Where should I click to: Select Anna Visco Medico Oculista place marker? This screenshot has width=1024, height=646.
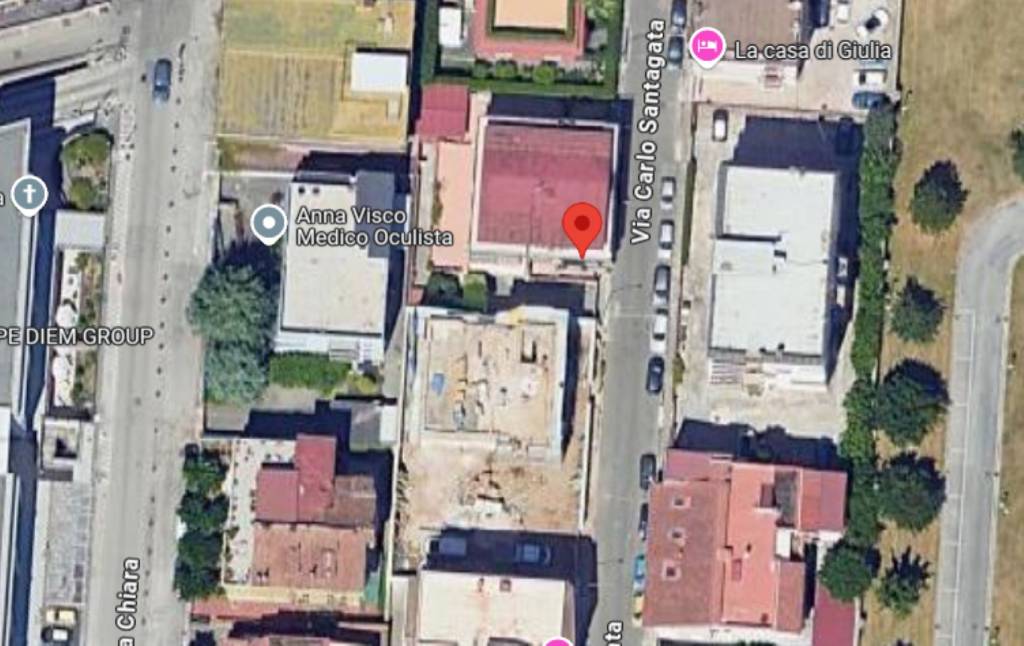pyautogui.click(x=268, y=224)
